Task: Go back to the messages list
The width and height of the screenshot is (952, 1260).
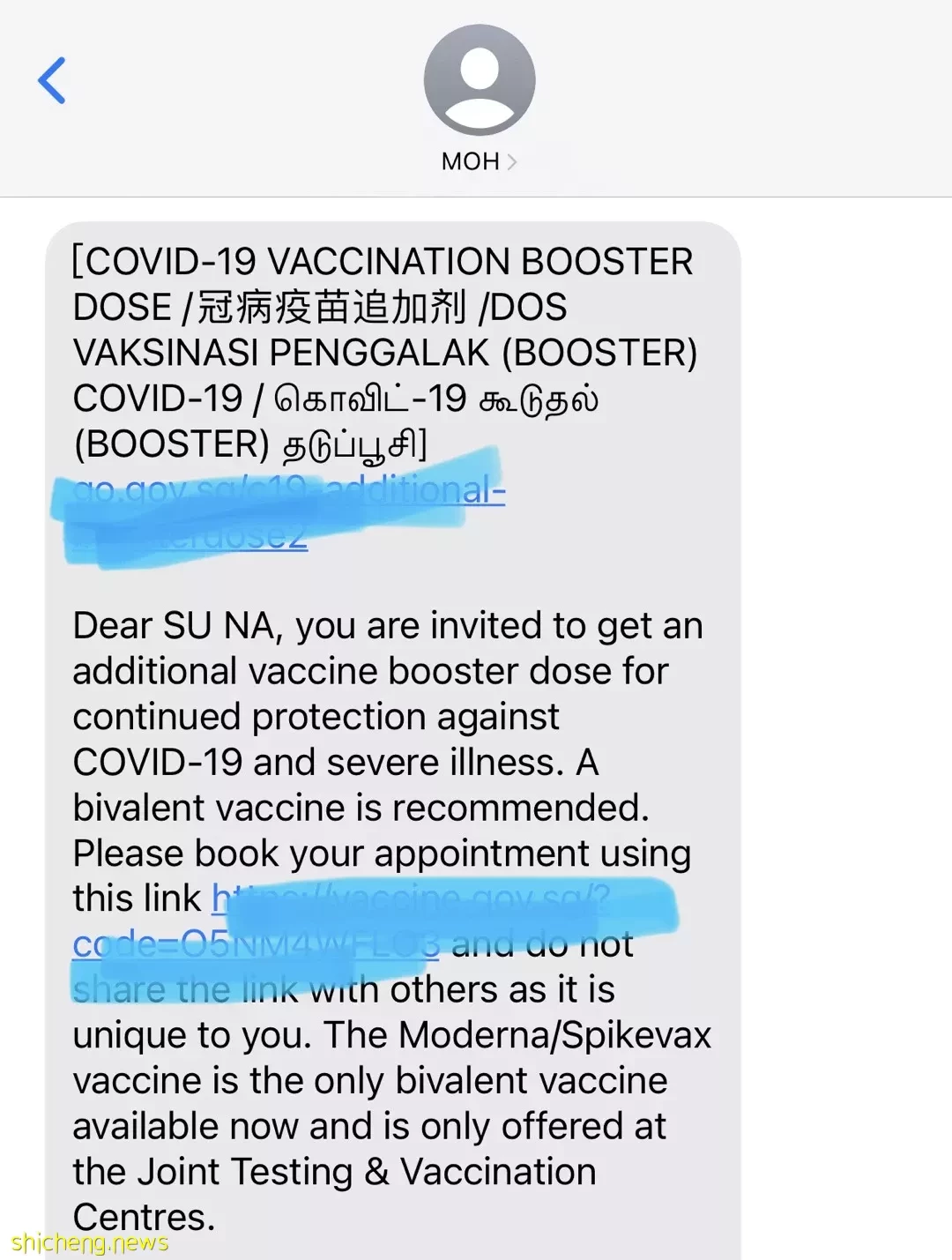Action: (52, 80)
